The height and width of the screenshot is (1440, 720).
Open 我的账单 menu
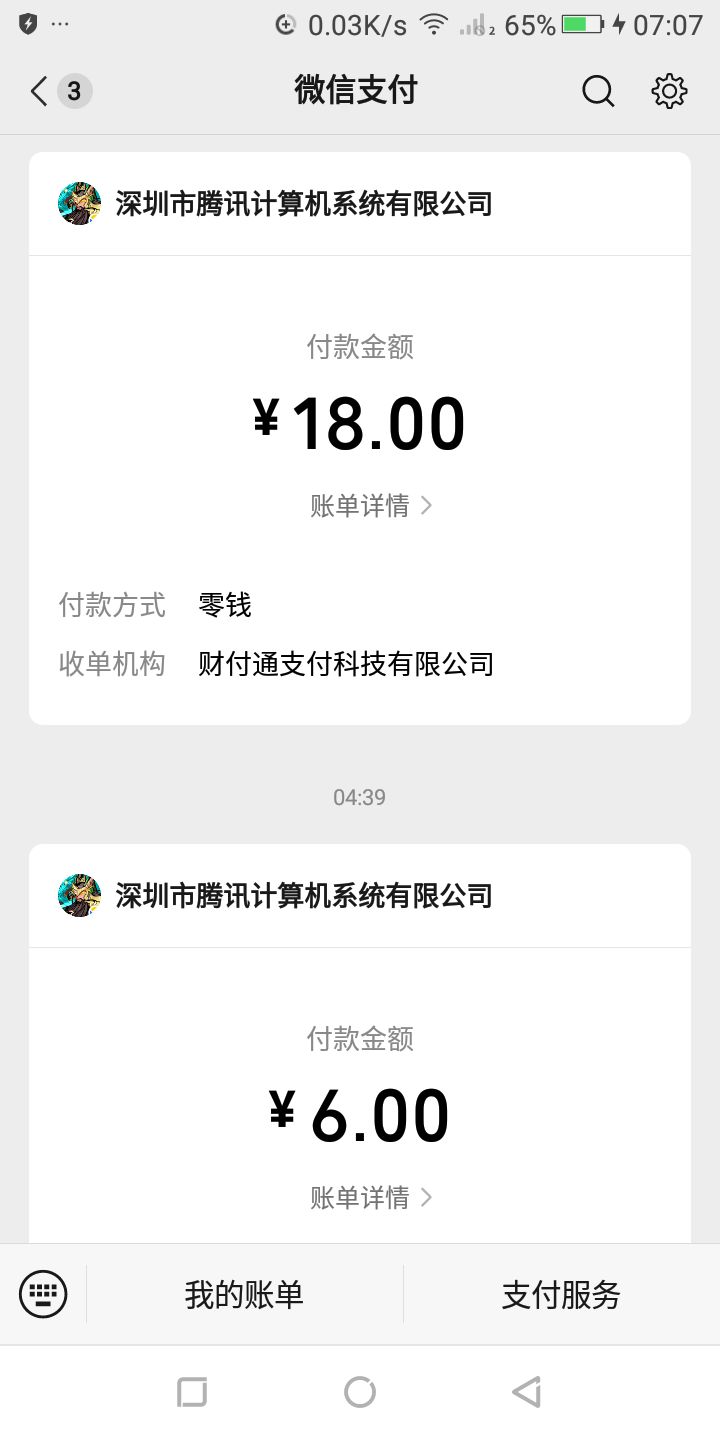(244, 1295)
